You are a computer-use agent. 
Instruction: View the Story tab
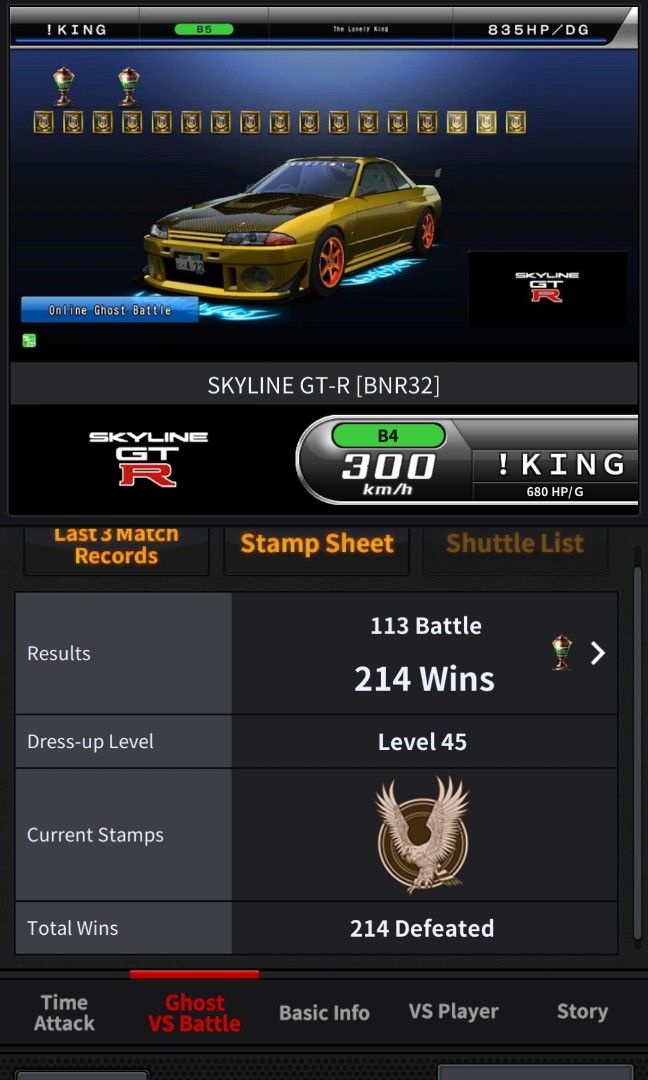[x=582, y=1012]
